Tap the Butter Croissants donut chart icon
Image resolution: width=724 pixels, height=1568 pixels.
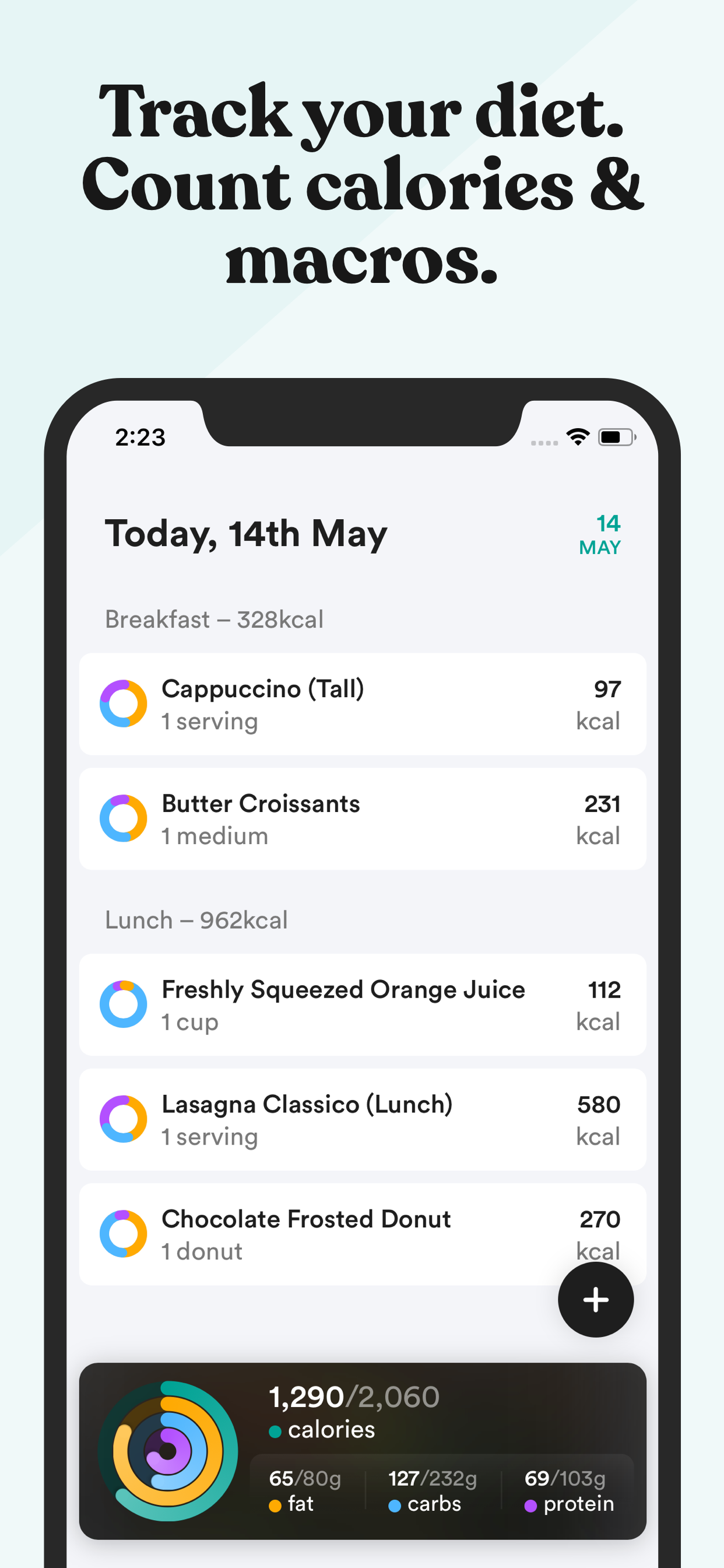tap(123, 817)
